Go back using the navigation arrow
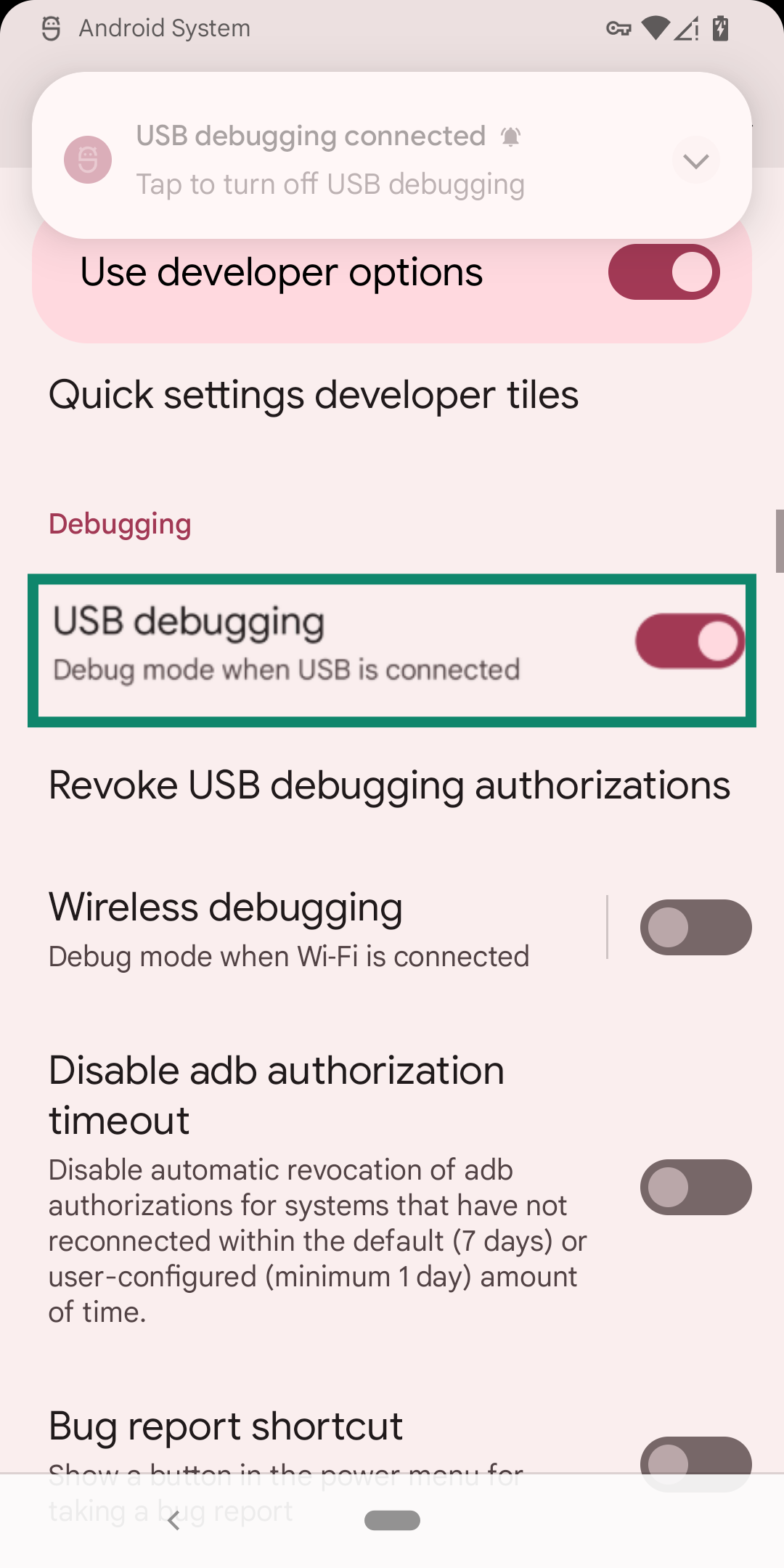784x1568 pixels. coord(173,1521)
